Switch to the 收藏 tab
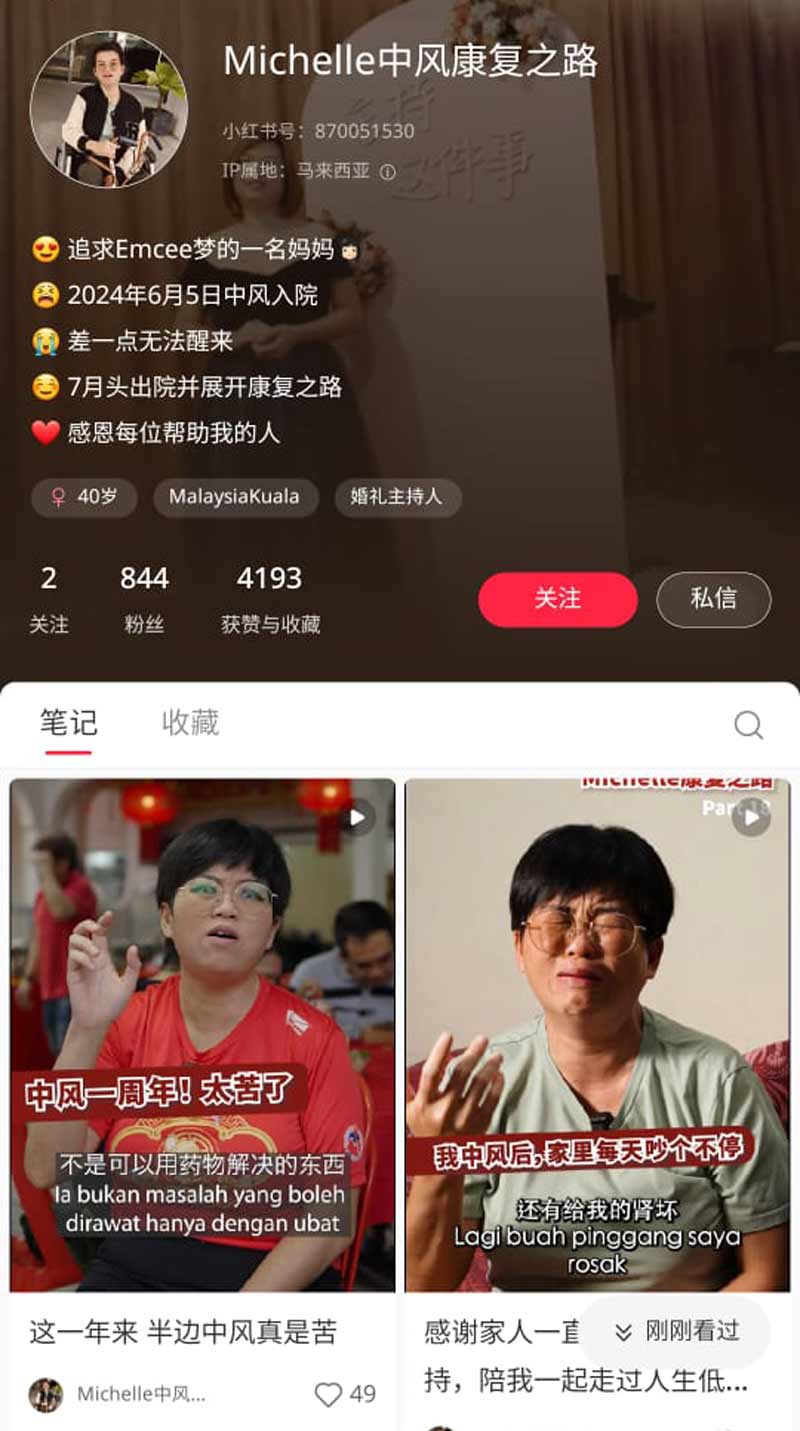Viewport: 800px width, 1431px height. [190, 723]
